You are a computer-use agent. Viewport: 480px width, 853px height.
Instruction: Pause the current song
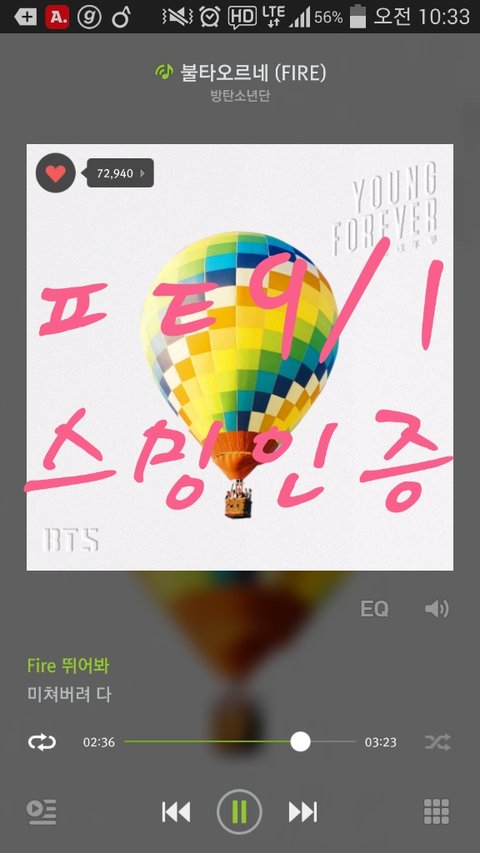pos(239,812)
